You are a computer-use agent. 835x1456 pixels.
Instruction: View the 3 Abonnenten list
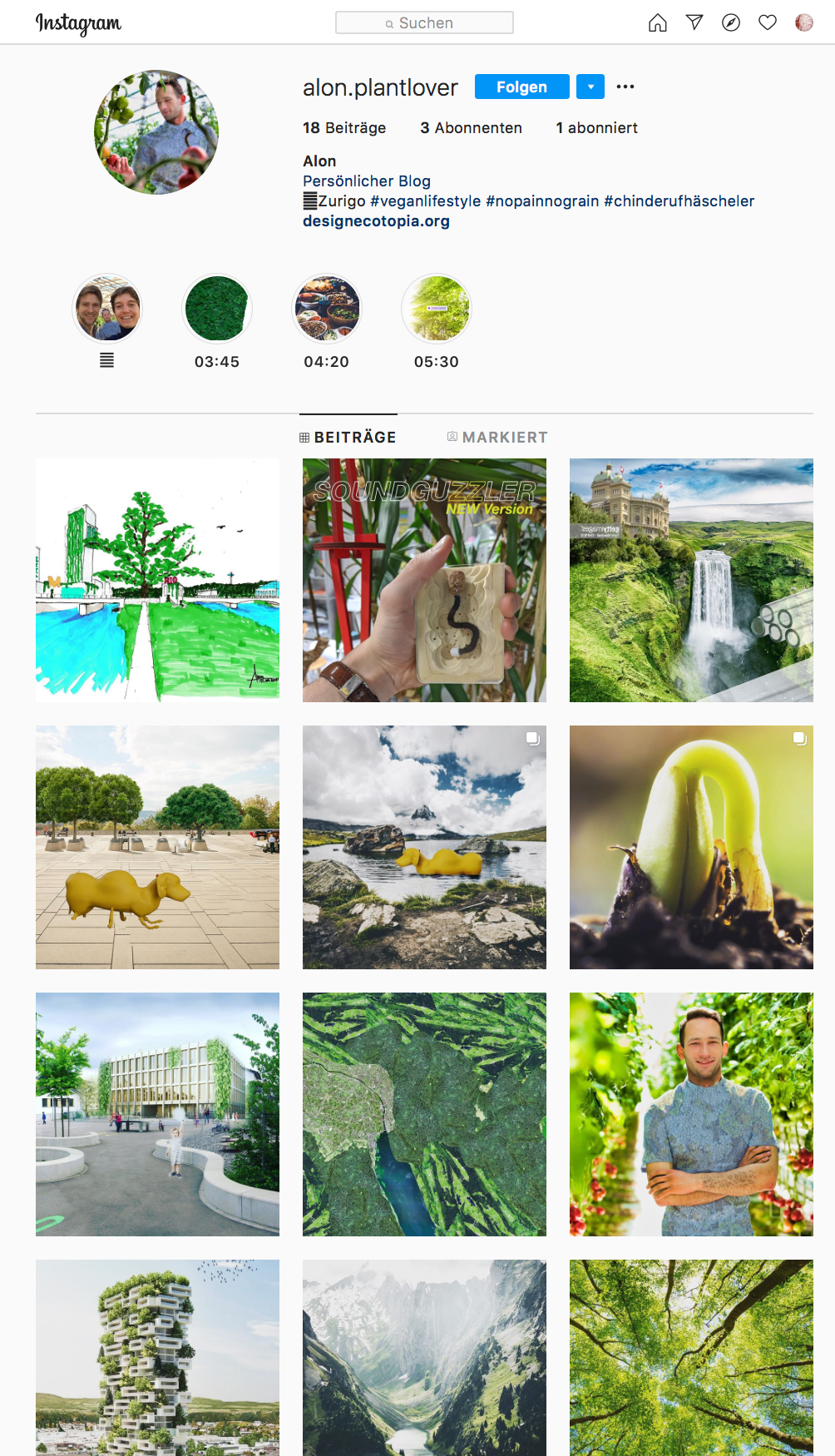[471, 127]
